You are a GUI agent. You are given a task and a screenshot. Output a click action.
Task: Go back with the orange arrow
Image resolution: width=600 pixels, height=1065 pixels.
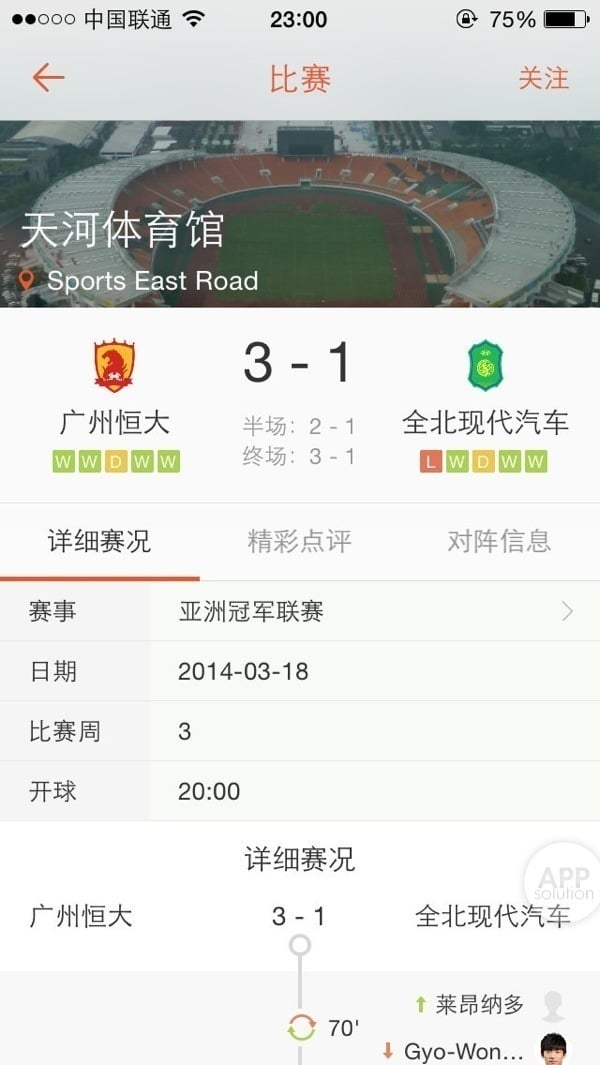(x=47, y=78)
